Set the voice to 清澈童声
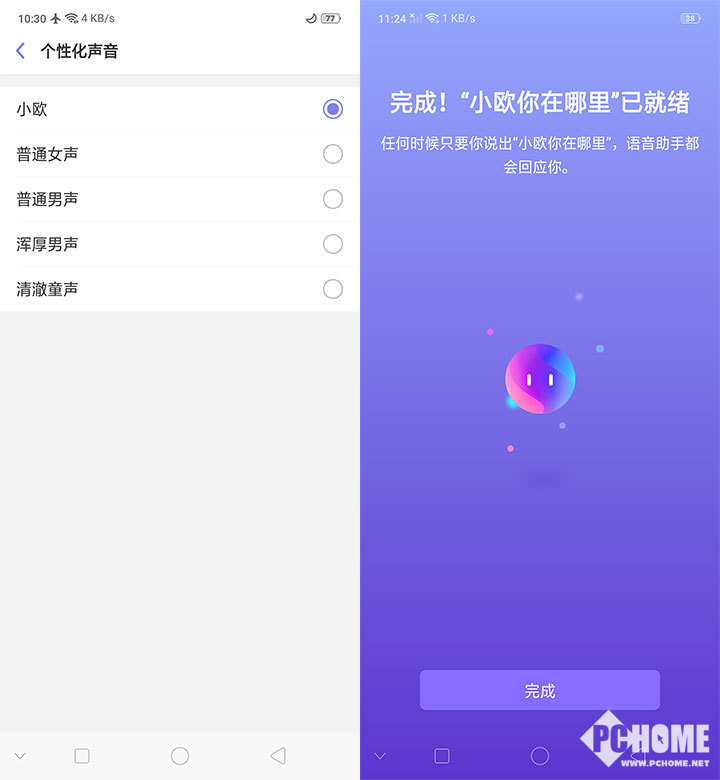Image resolution: width=720 pixels, height=780 pixels. pyautogui.click(x=332, y=289)
